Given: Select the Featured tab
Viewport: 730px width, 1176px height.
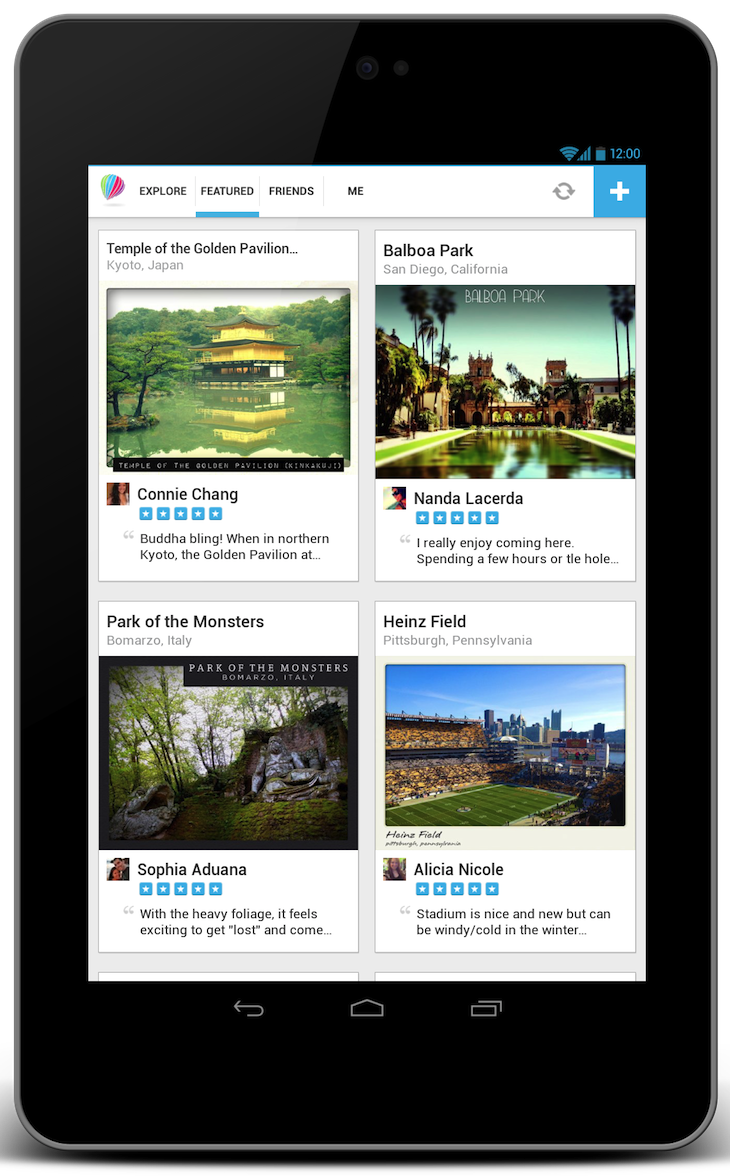Looking at the screenshot, I should click(227, 191).
